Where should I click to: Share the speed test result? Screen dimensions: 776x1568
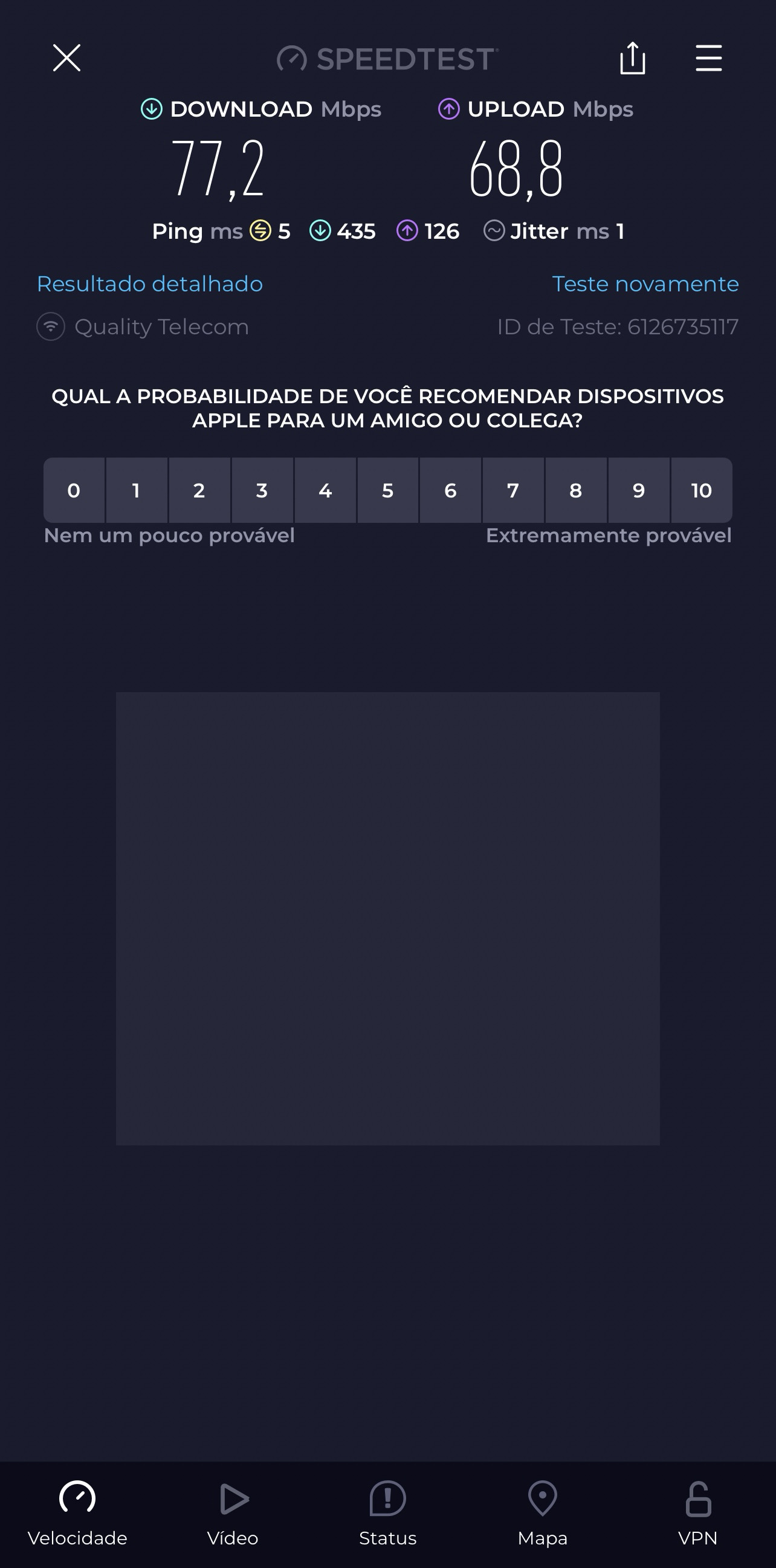click(x=632, y=59)
